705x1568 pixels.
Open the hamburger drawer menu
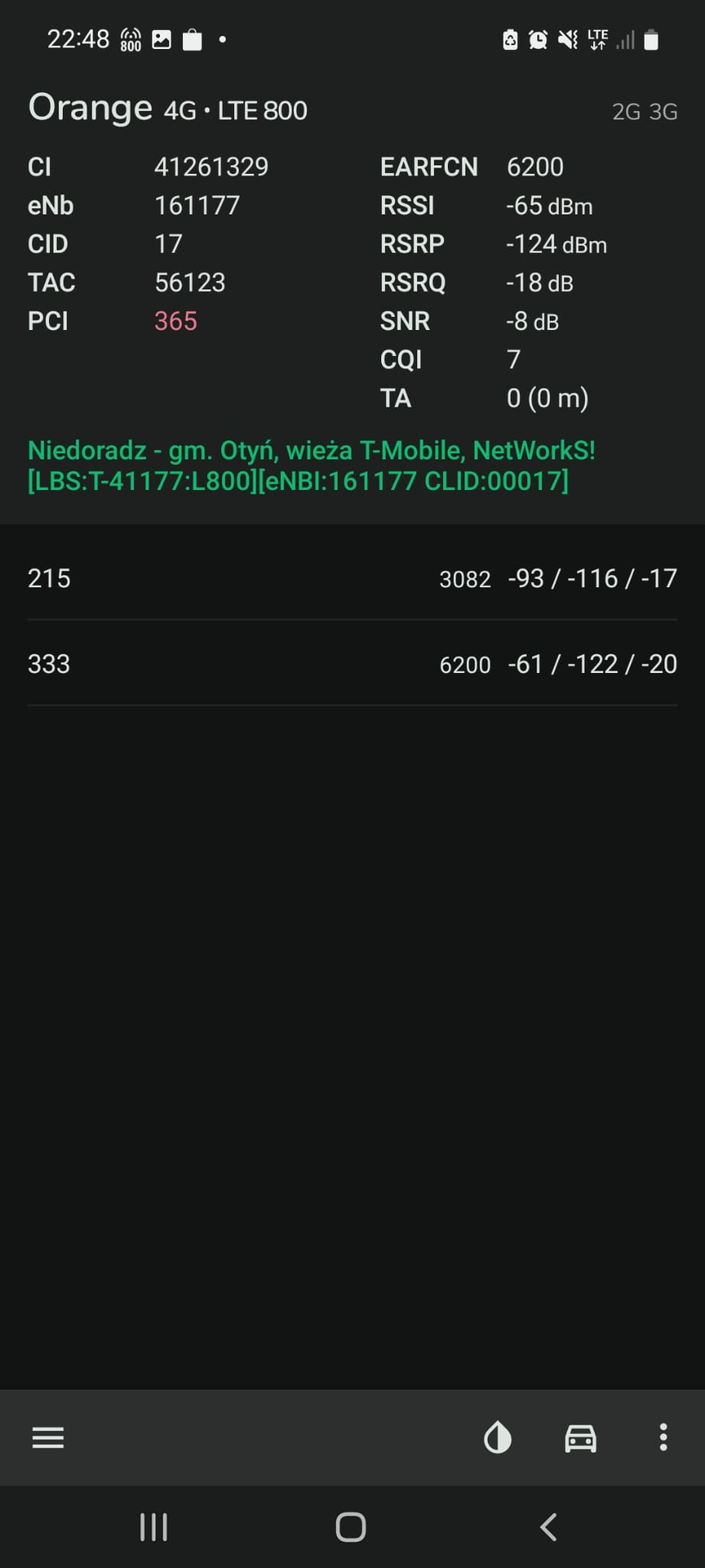click(48, 1437)
